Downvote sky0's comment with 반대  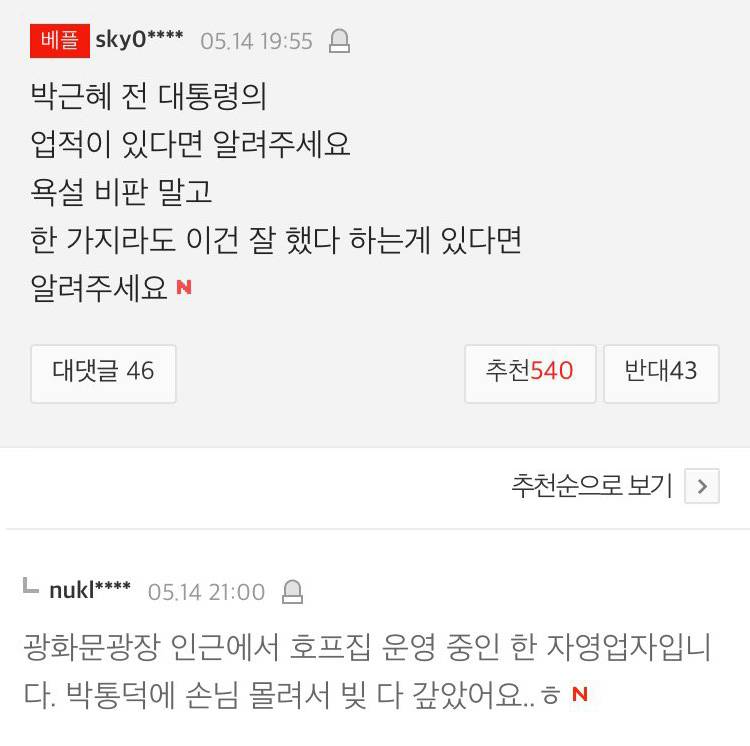pos(660,373)
